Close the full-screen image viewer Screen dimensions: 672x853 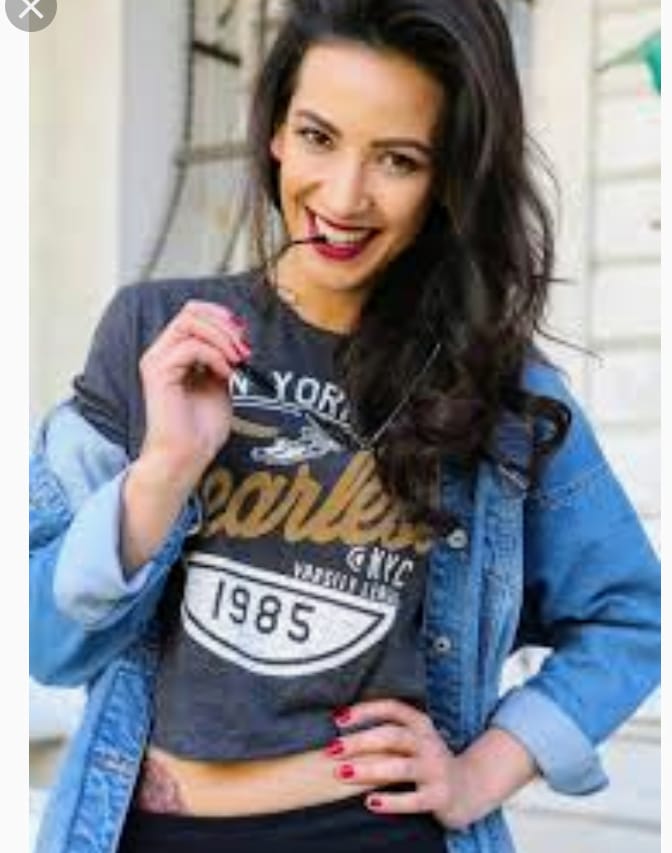(30, 9)
